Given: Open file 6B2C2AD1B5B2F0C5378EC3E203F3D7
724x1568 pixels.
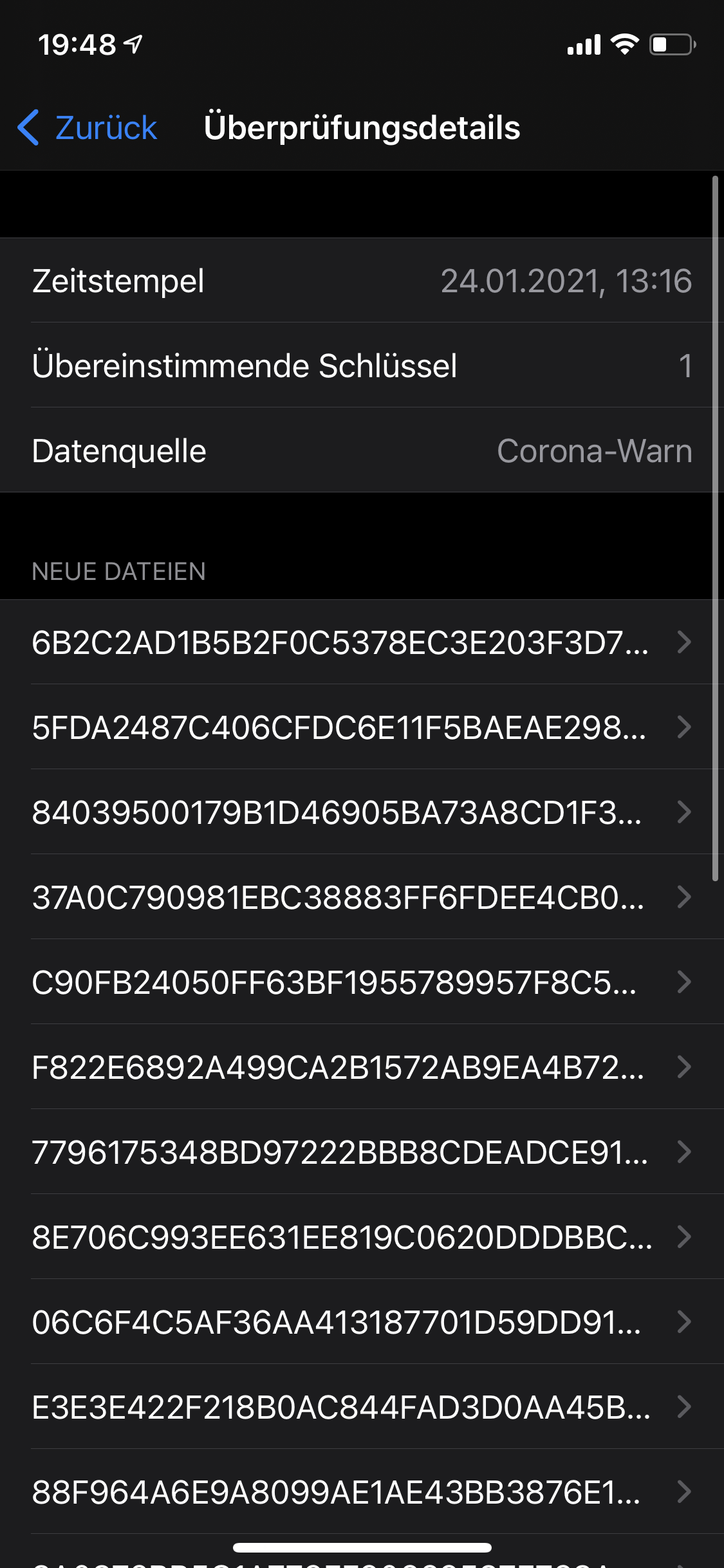Looking at the screenshot, I should pyautogui.click(x=360, y=642).
